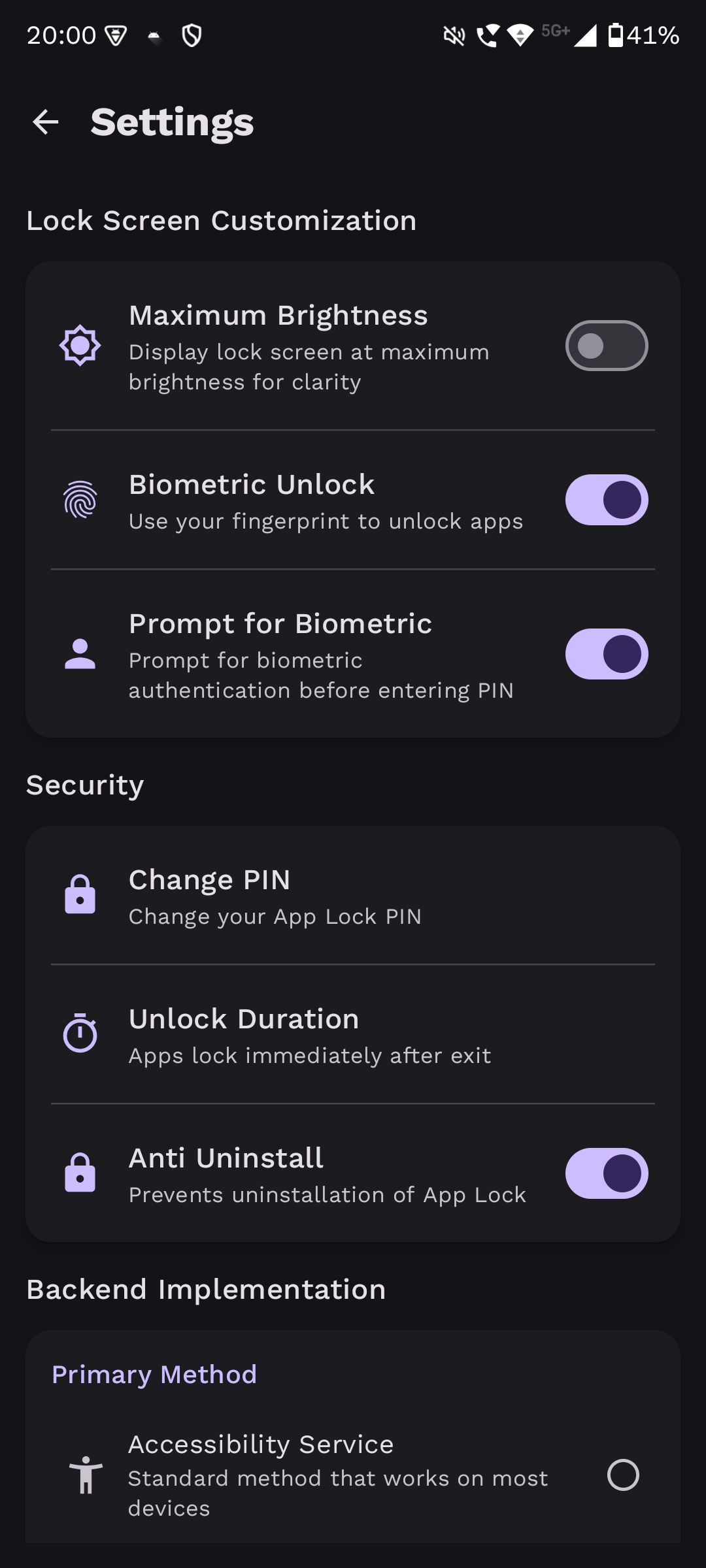Turn off Biometric Unlock
This screenshot has width=706, height=1568.
(606, 500)
